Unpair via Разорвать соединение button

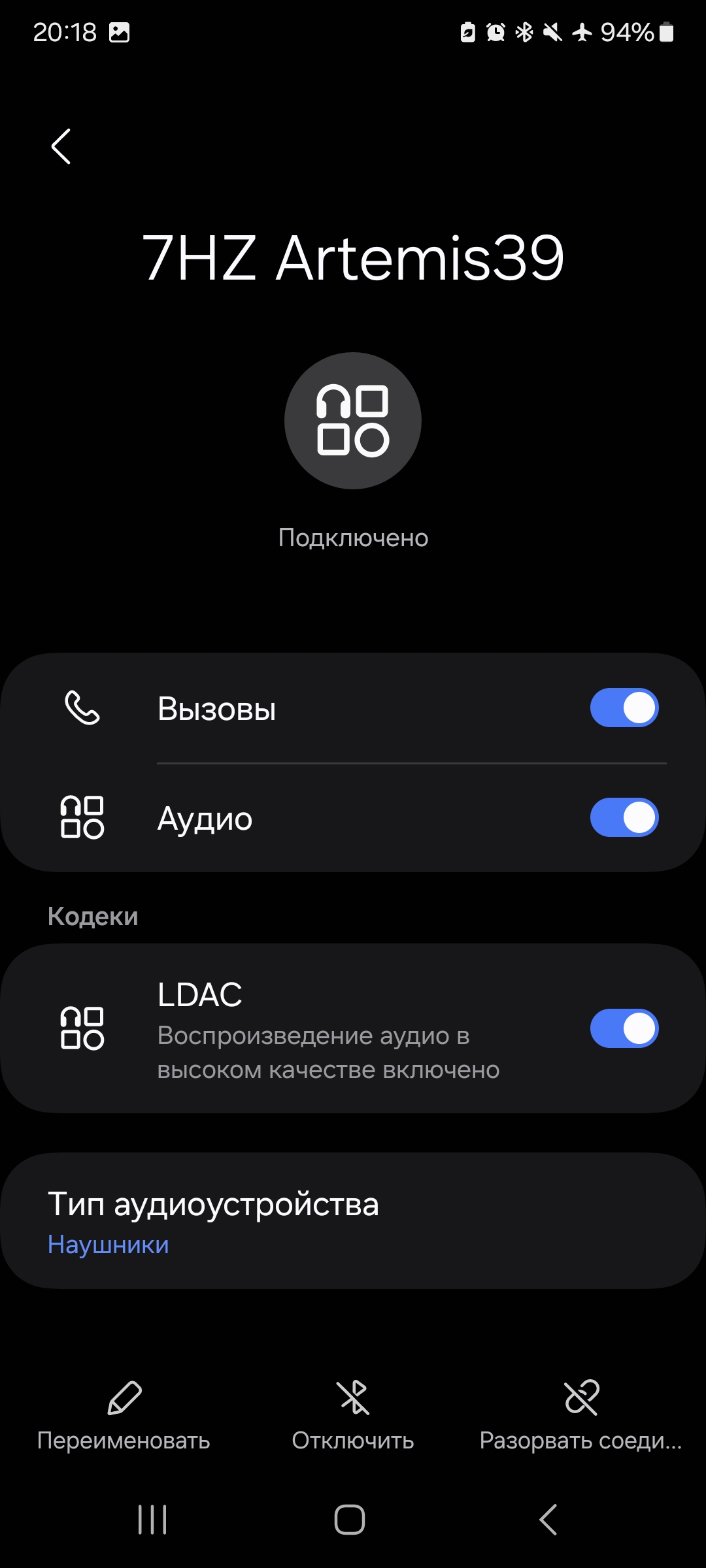(x=580, y=1415)
